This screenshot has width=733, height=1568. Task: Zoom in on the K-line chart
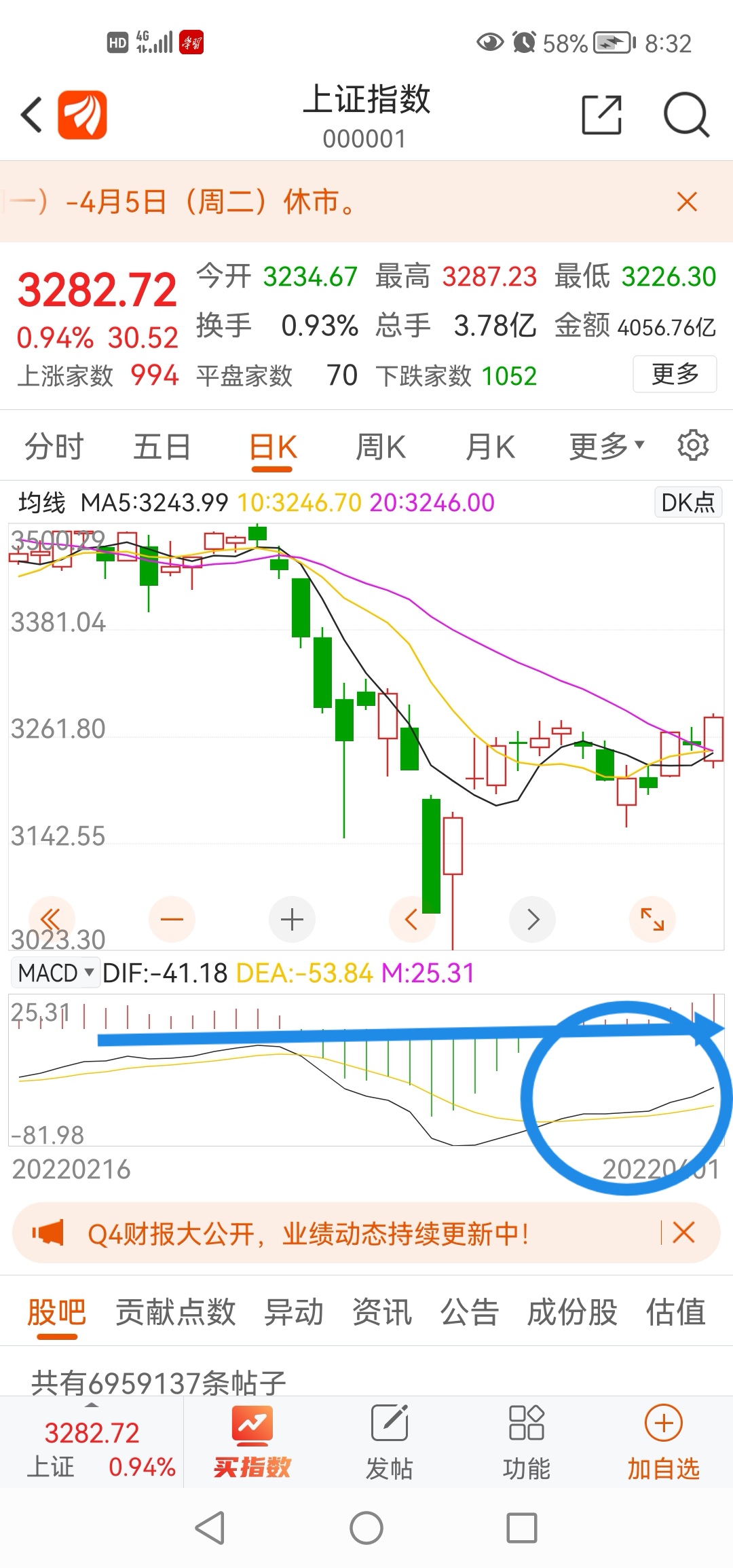coord(292,919)
